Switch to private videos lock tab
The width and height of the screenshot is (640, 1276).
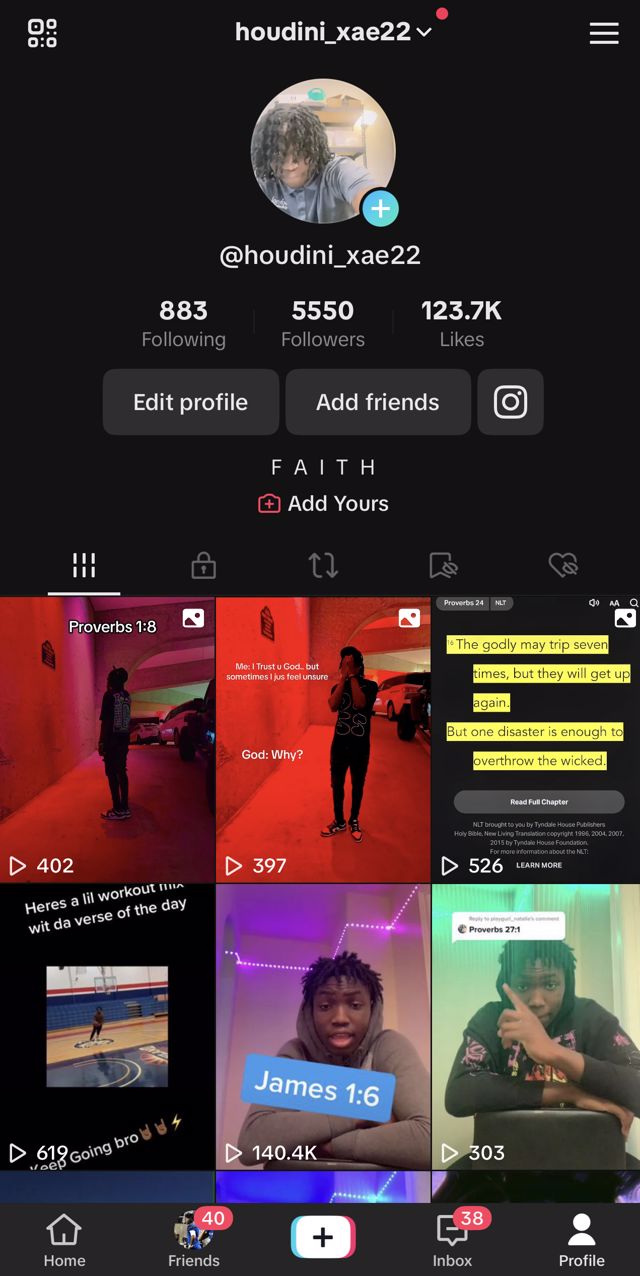click(203, 566)
